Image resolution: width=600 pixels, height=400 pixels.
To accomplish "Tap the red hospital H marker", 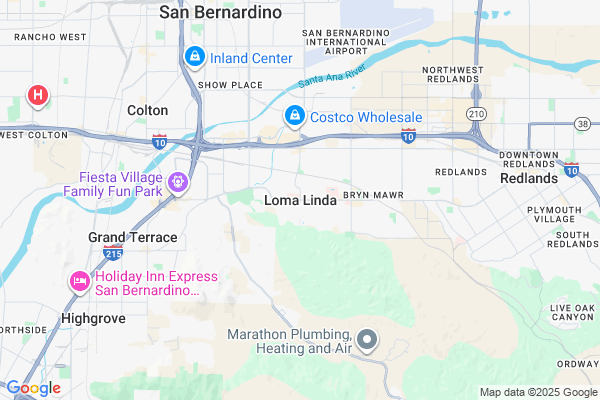I will tap(38, 95).
